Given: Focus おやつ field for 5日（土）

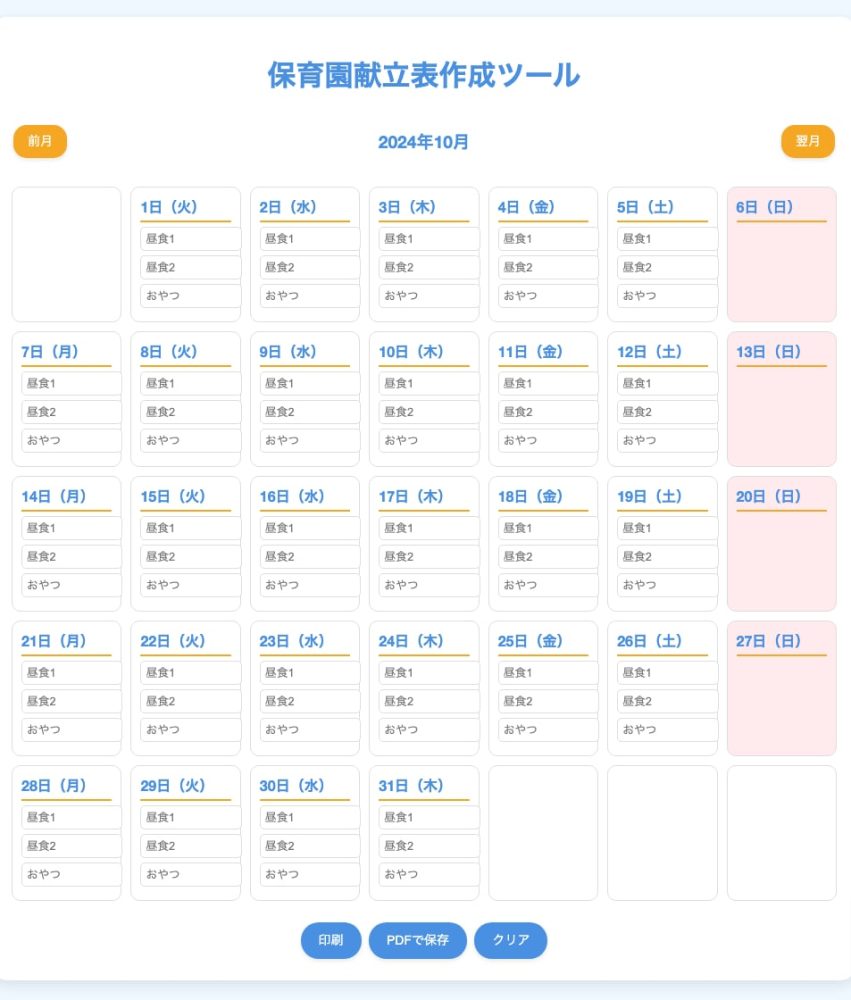Looking at the screenshot, I should (x=667, y=296).
